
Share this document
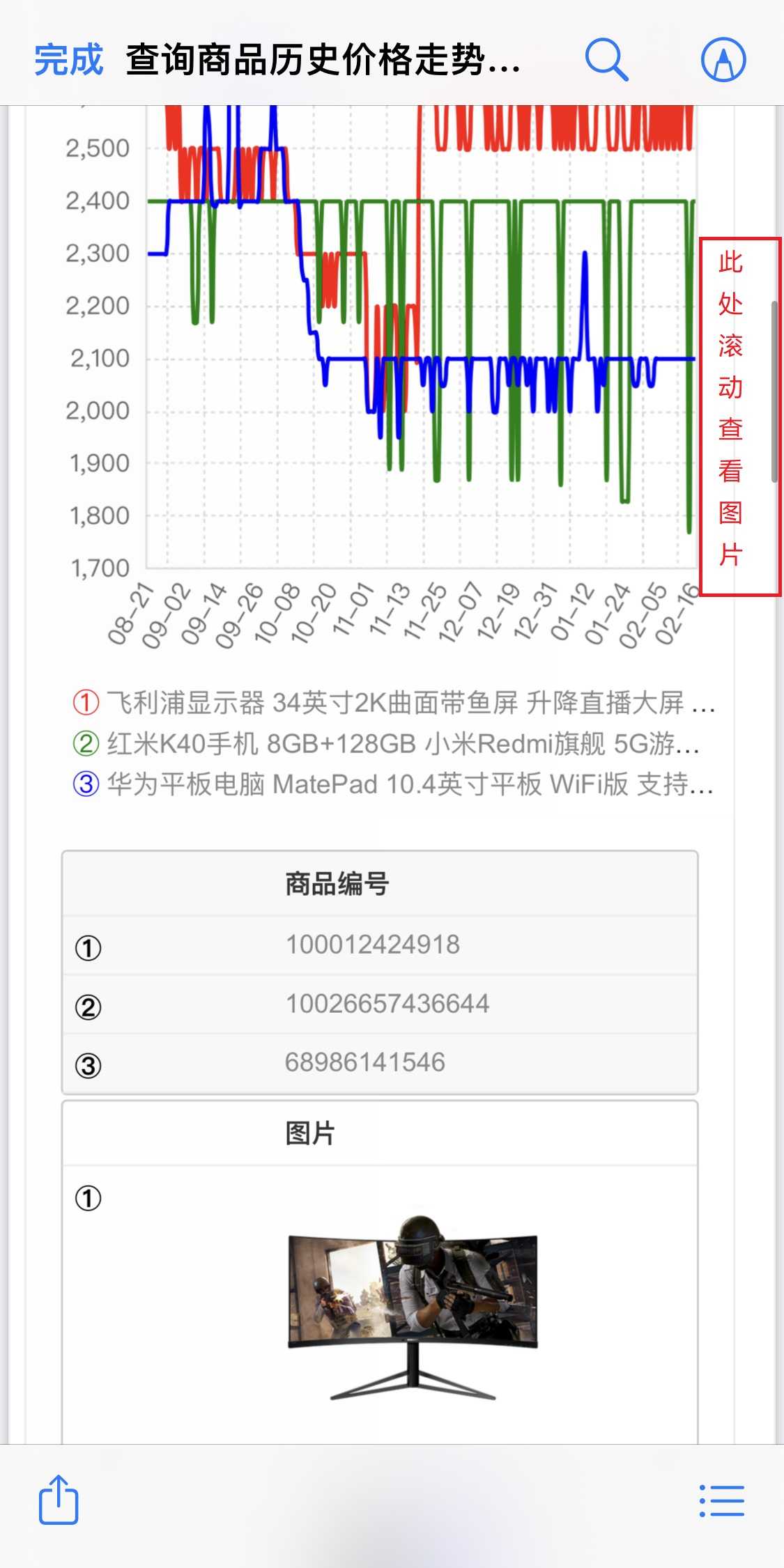pyautogui.click(x=59, y=1500)
